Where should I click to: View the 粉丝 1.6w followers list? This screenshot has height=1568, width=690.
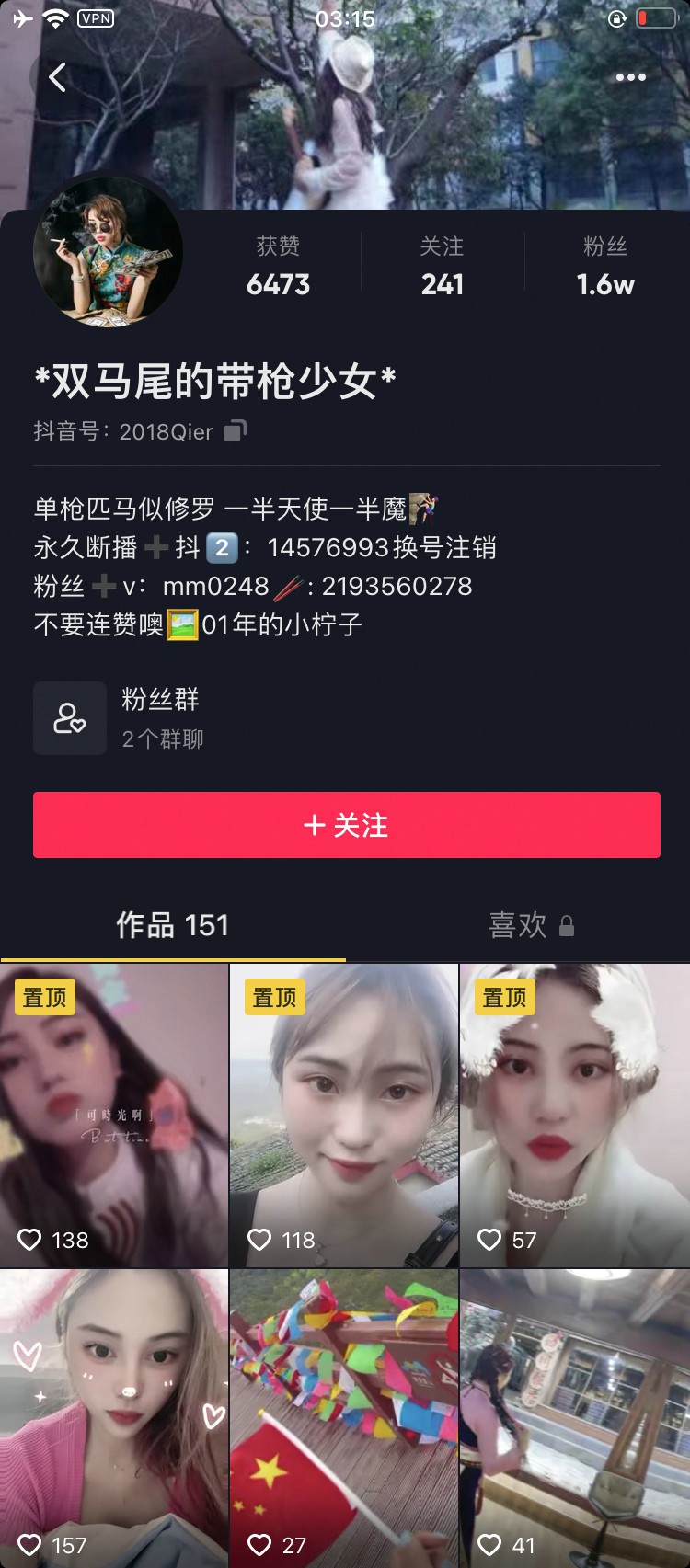604,267
